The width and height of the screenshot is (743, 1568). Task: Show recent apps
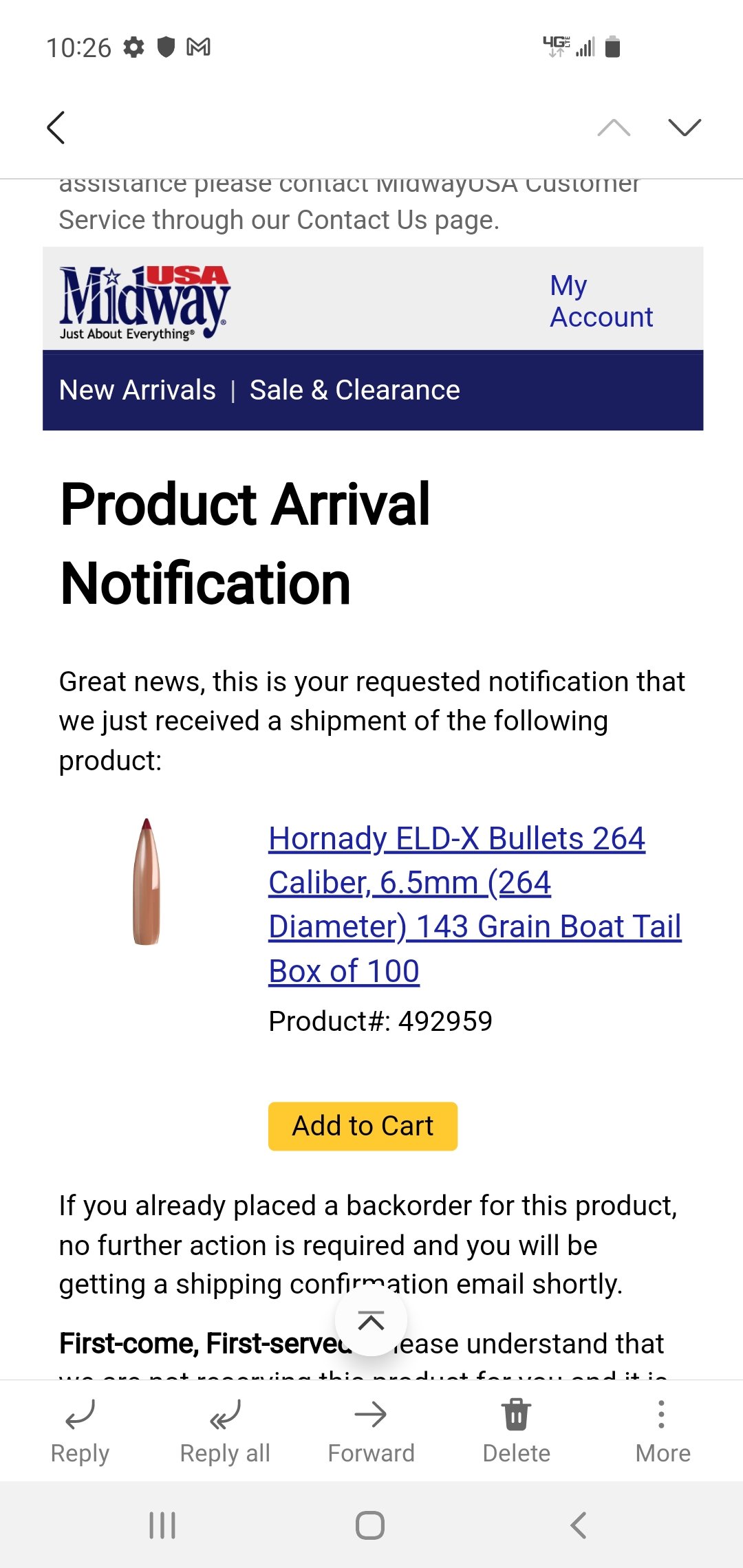[x=162, y=1525]
